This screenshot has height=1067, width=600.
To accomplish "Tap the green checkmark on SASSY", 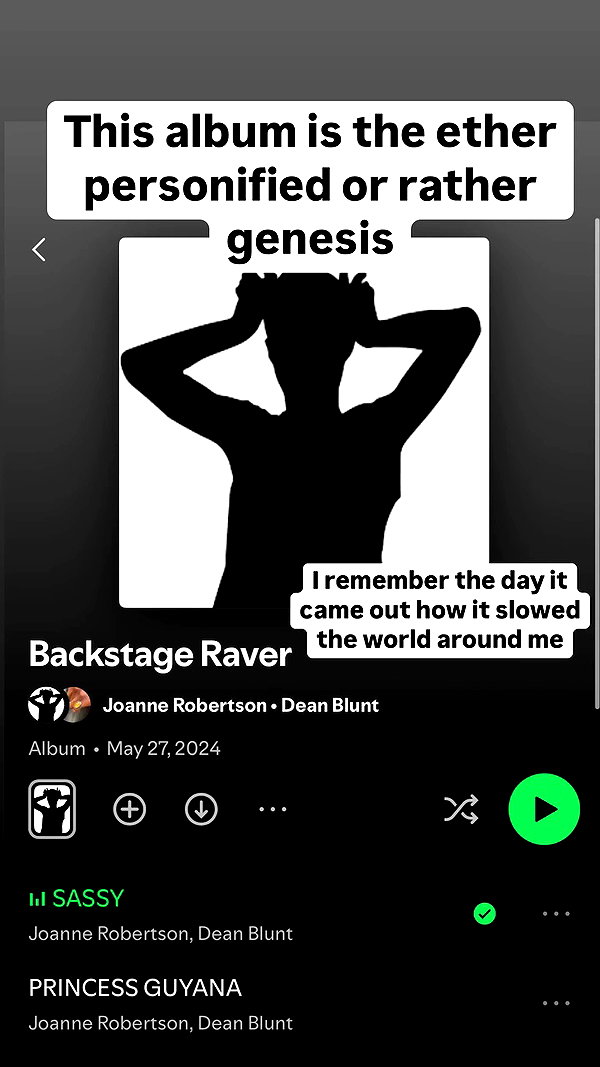I will (x=484, y=913).
